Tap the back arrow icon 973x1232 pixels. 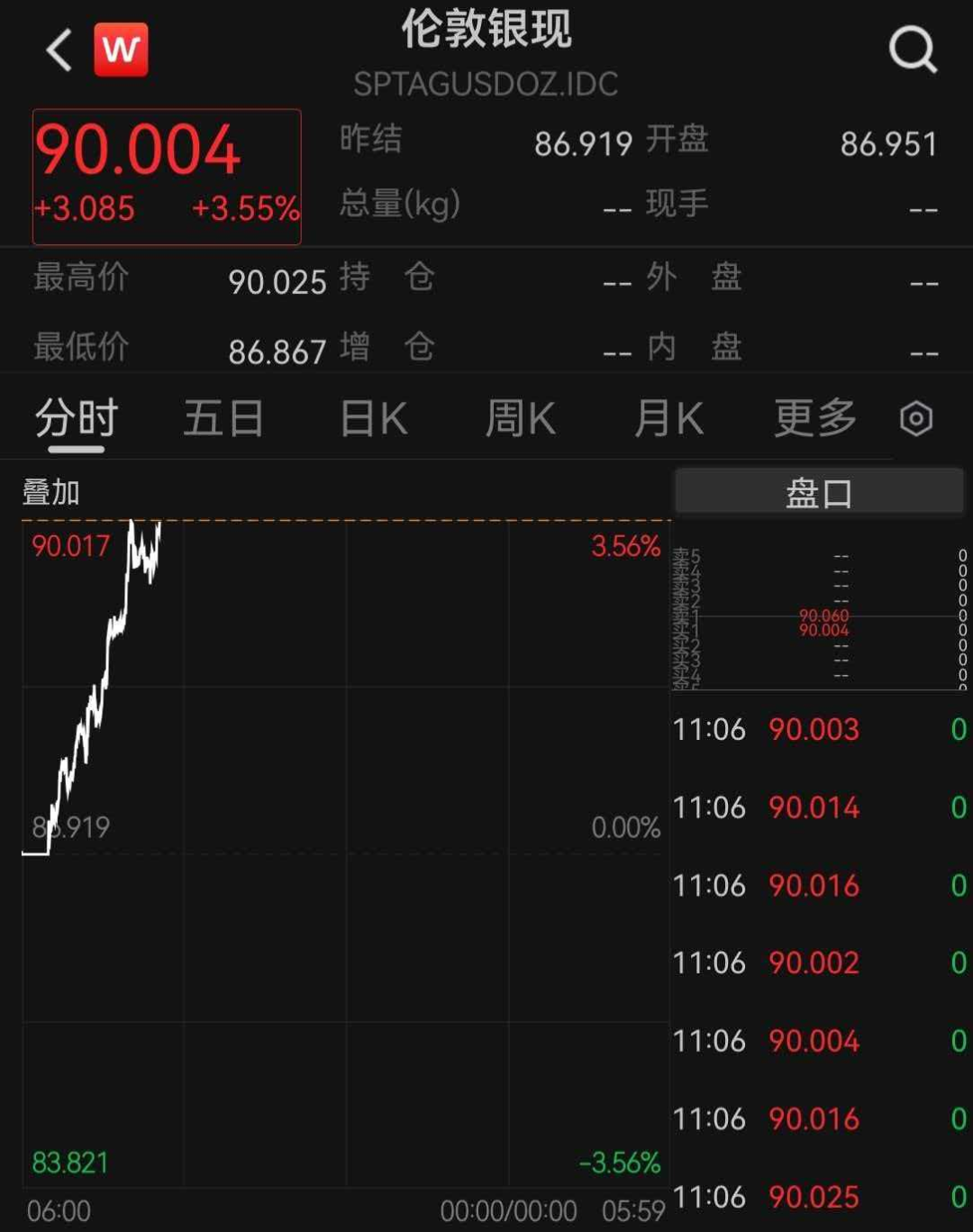pyautogui.click(x=58, y=50)
